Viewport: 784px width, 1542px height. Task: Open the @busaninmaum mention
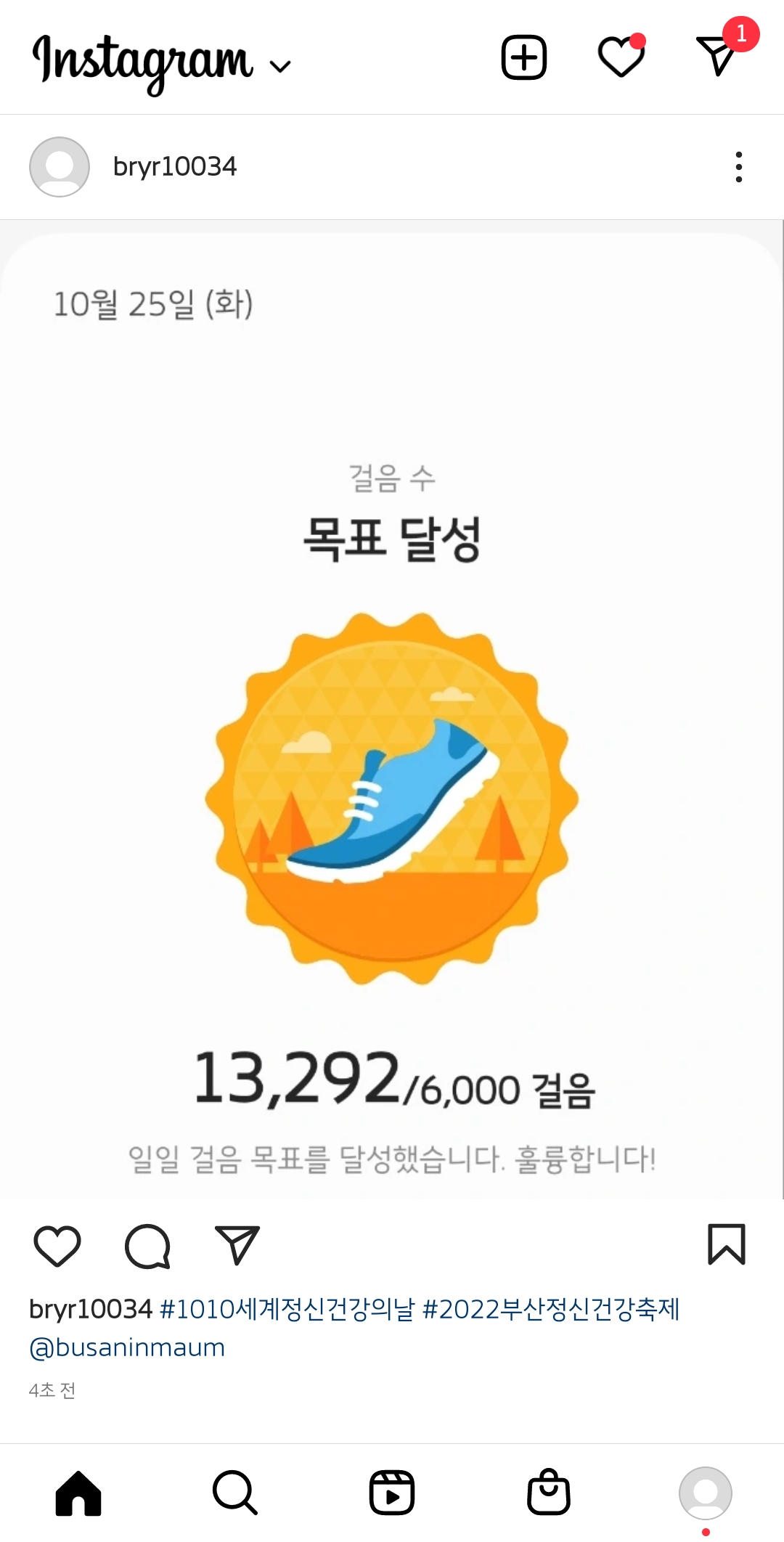point(127,1347)
